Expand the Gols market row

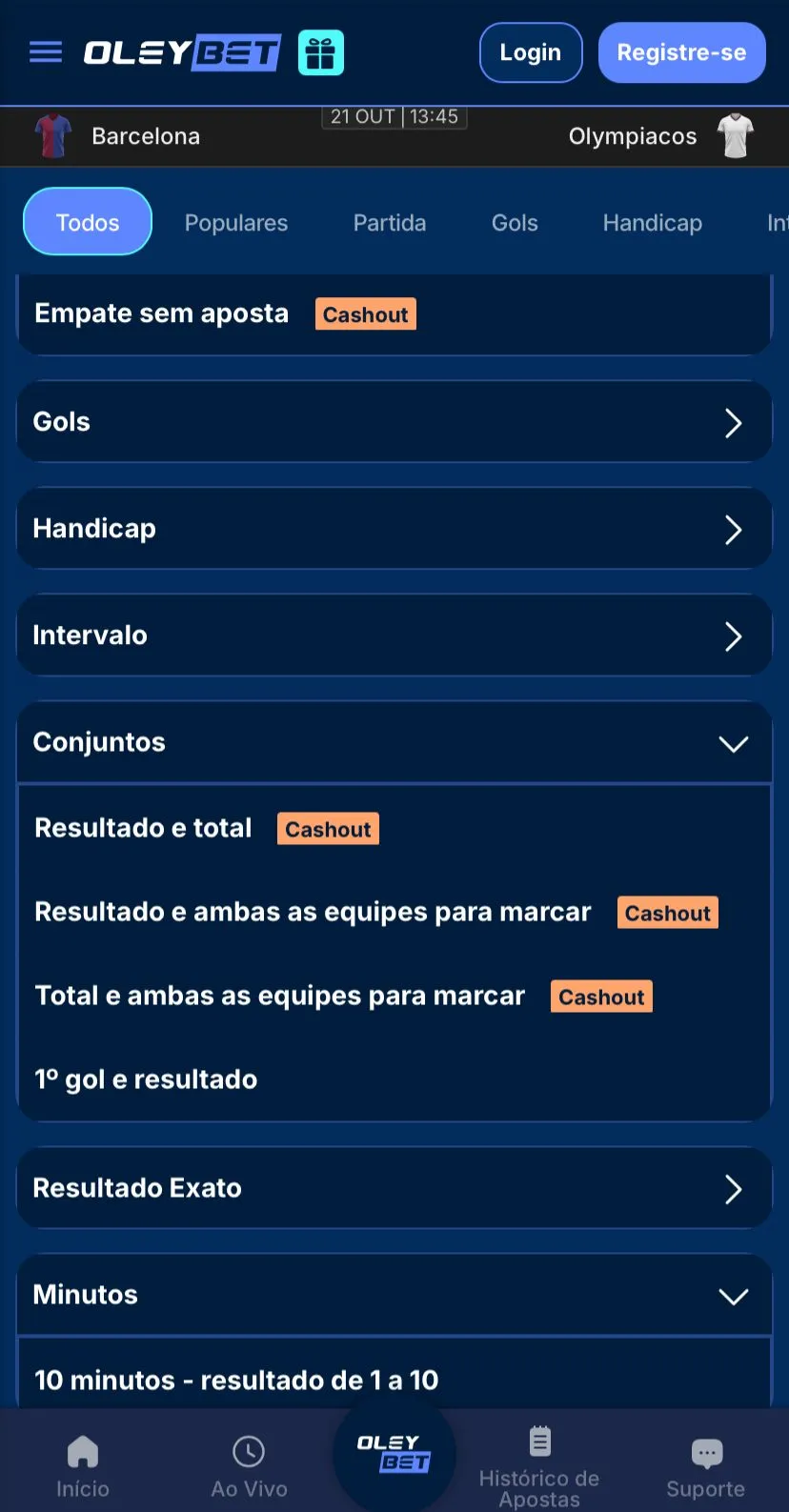(394, 422)
